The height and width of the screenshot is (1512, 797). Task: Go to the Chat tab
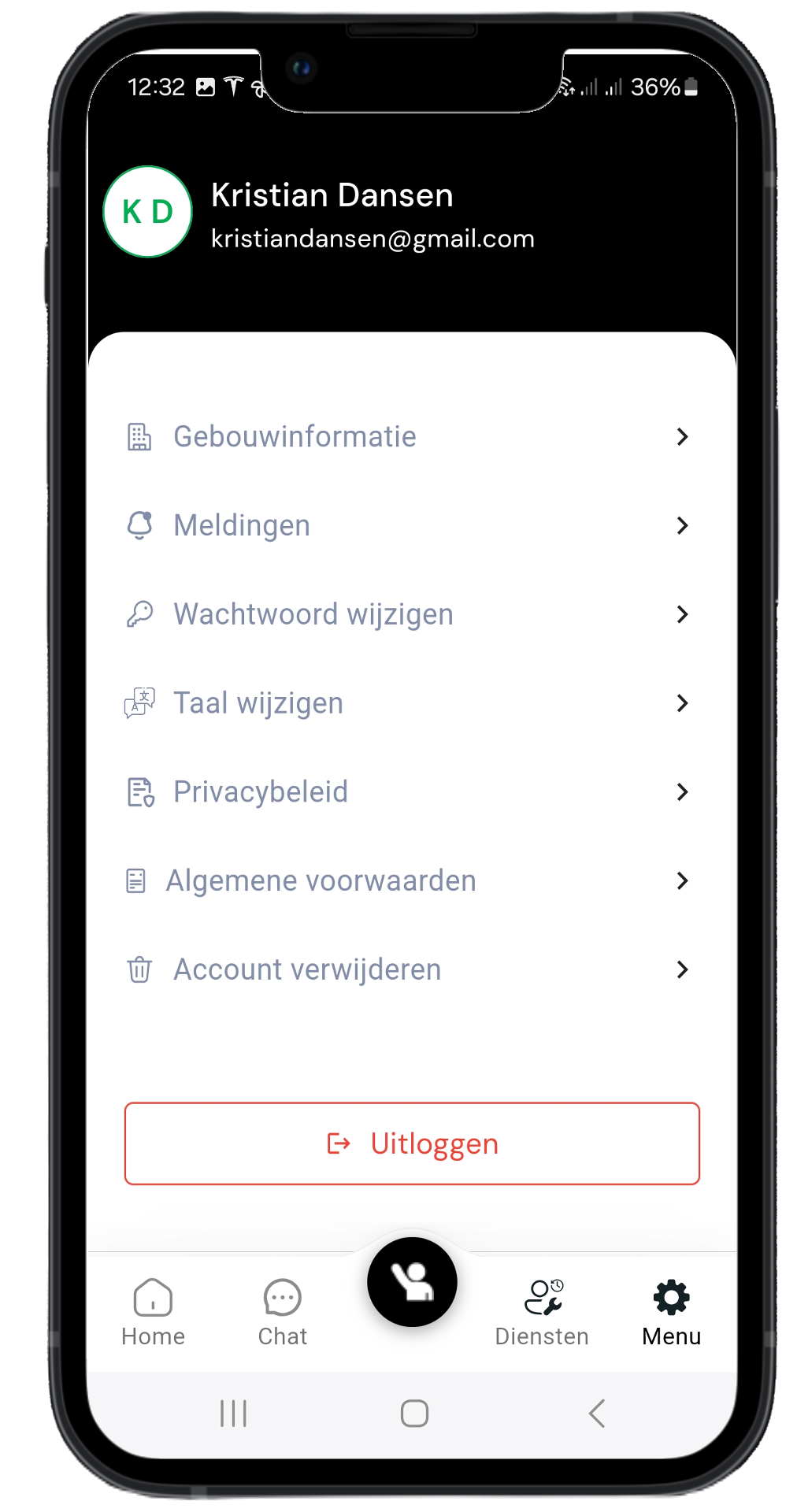coord(283,1313)
